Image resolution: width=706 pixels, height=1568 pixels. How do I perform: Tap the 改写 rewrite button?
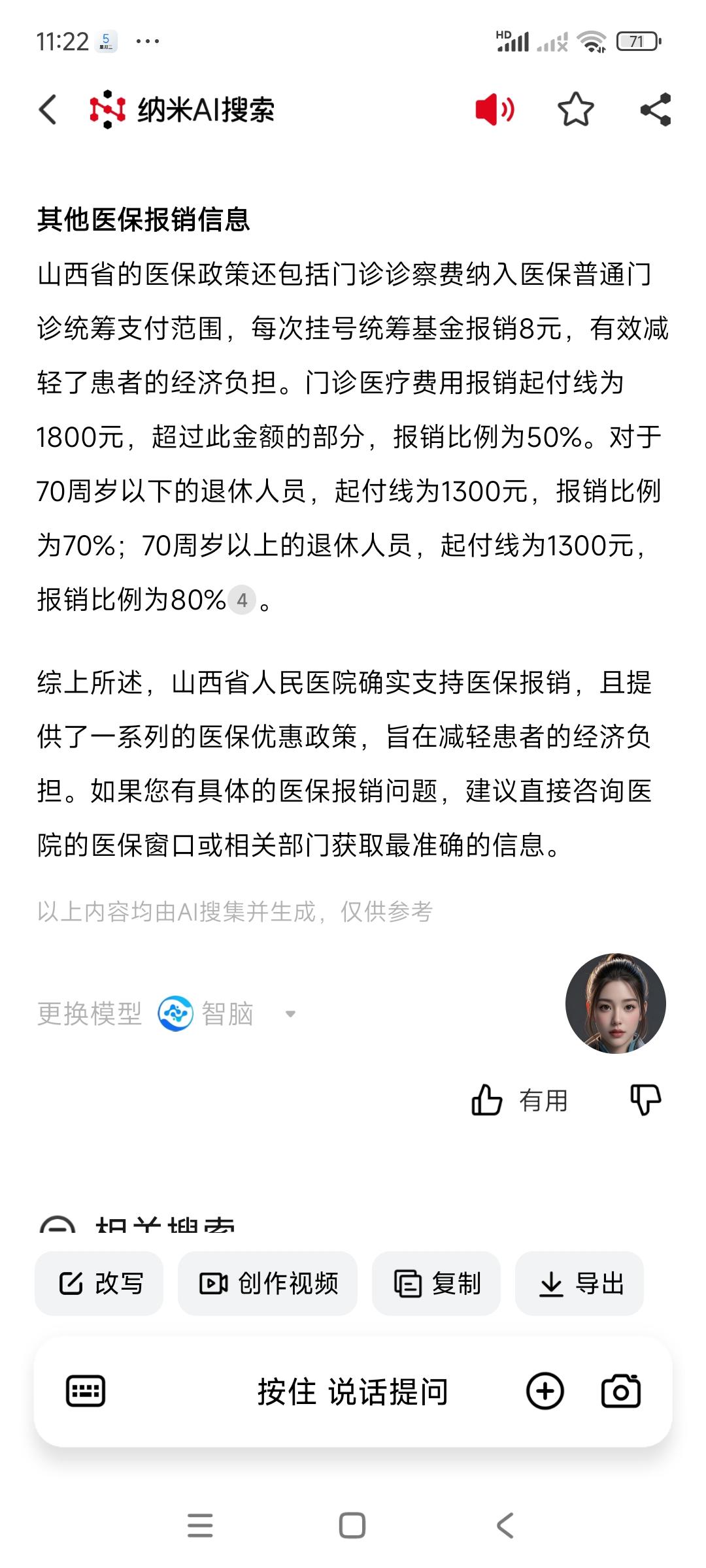tap(99, 1283)
